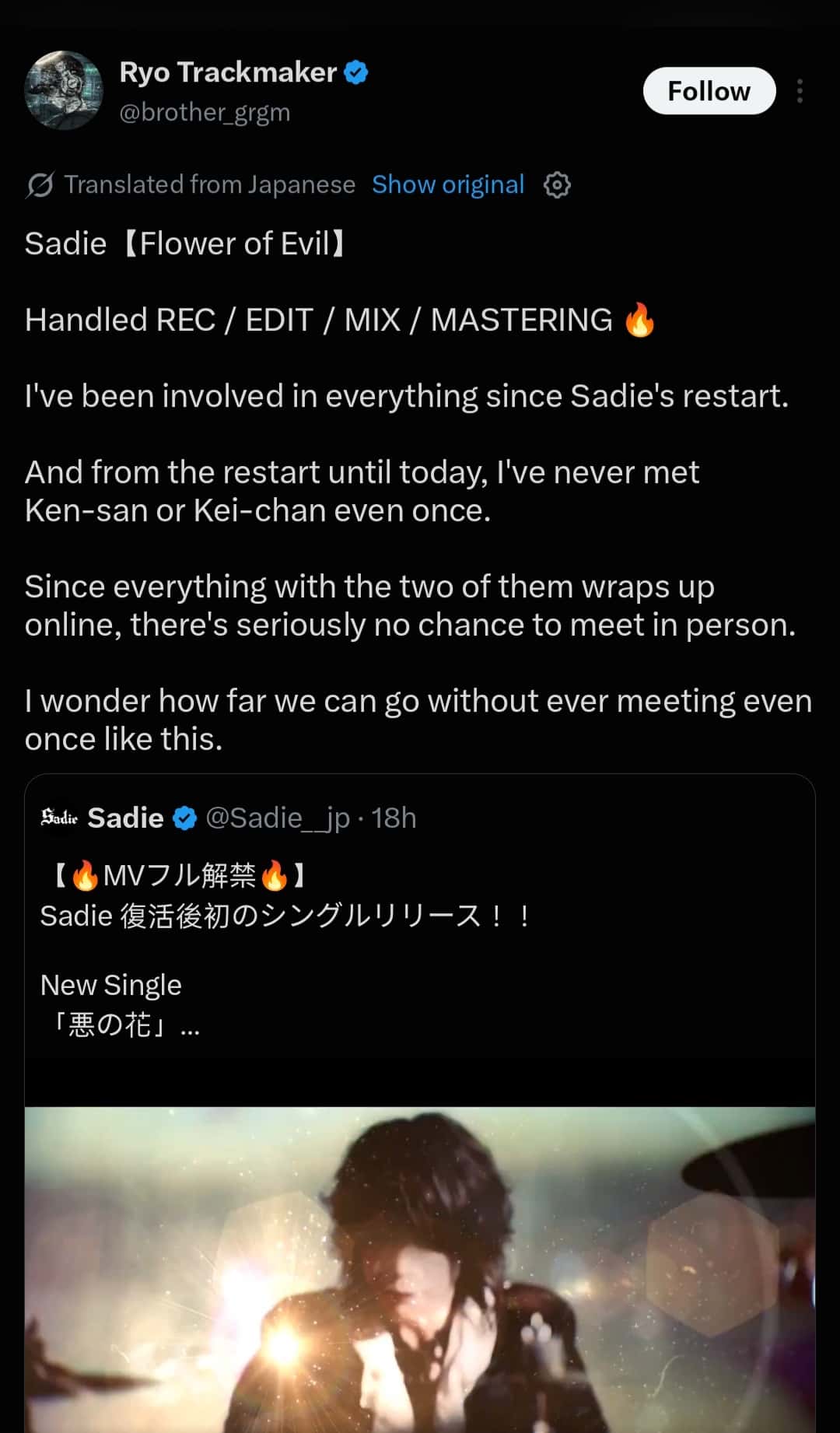Open Ryo Trackmaker's profile picture

(64, 90)
